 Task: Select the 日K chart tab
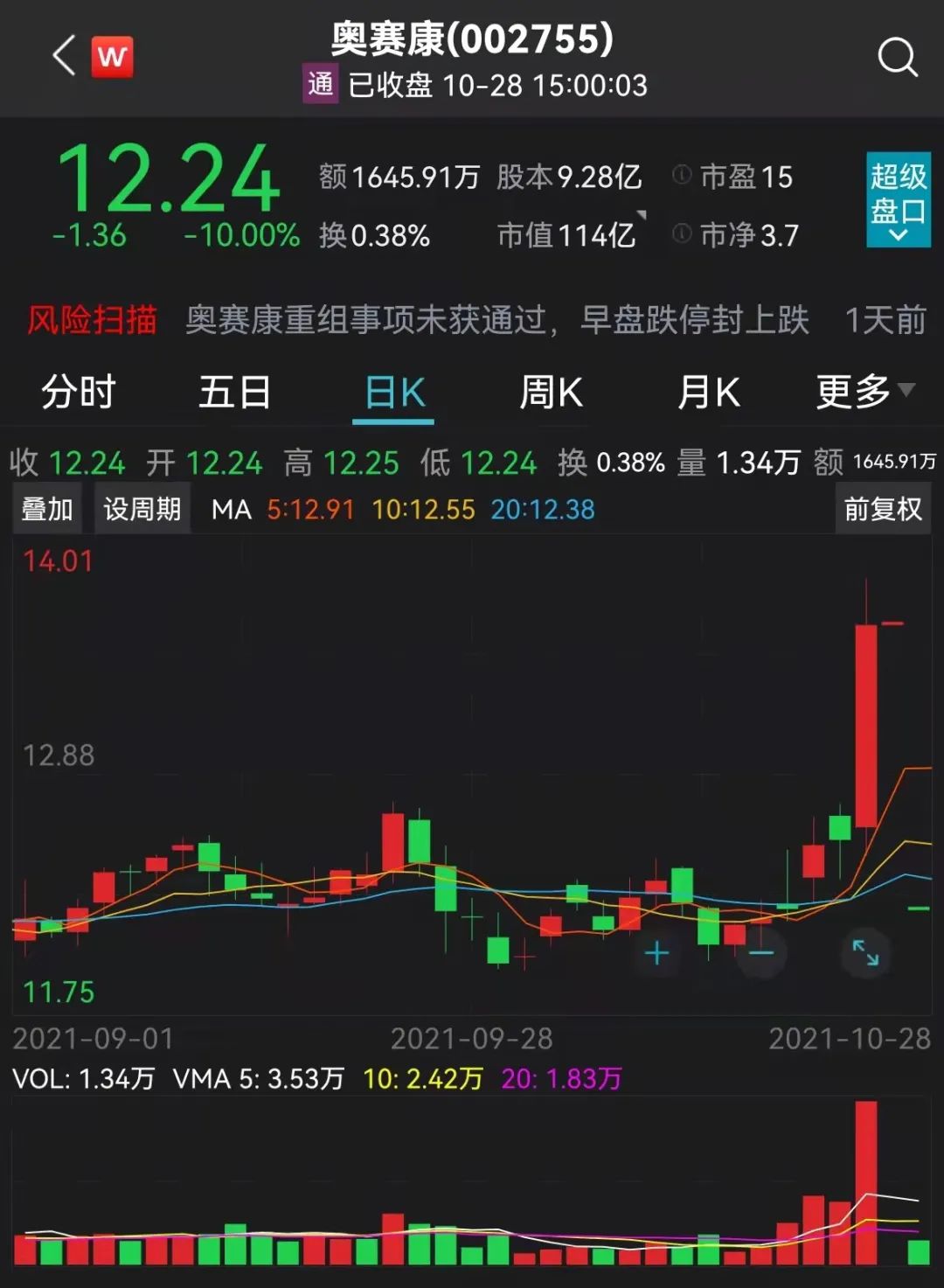point(394,393)
